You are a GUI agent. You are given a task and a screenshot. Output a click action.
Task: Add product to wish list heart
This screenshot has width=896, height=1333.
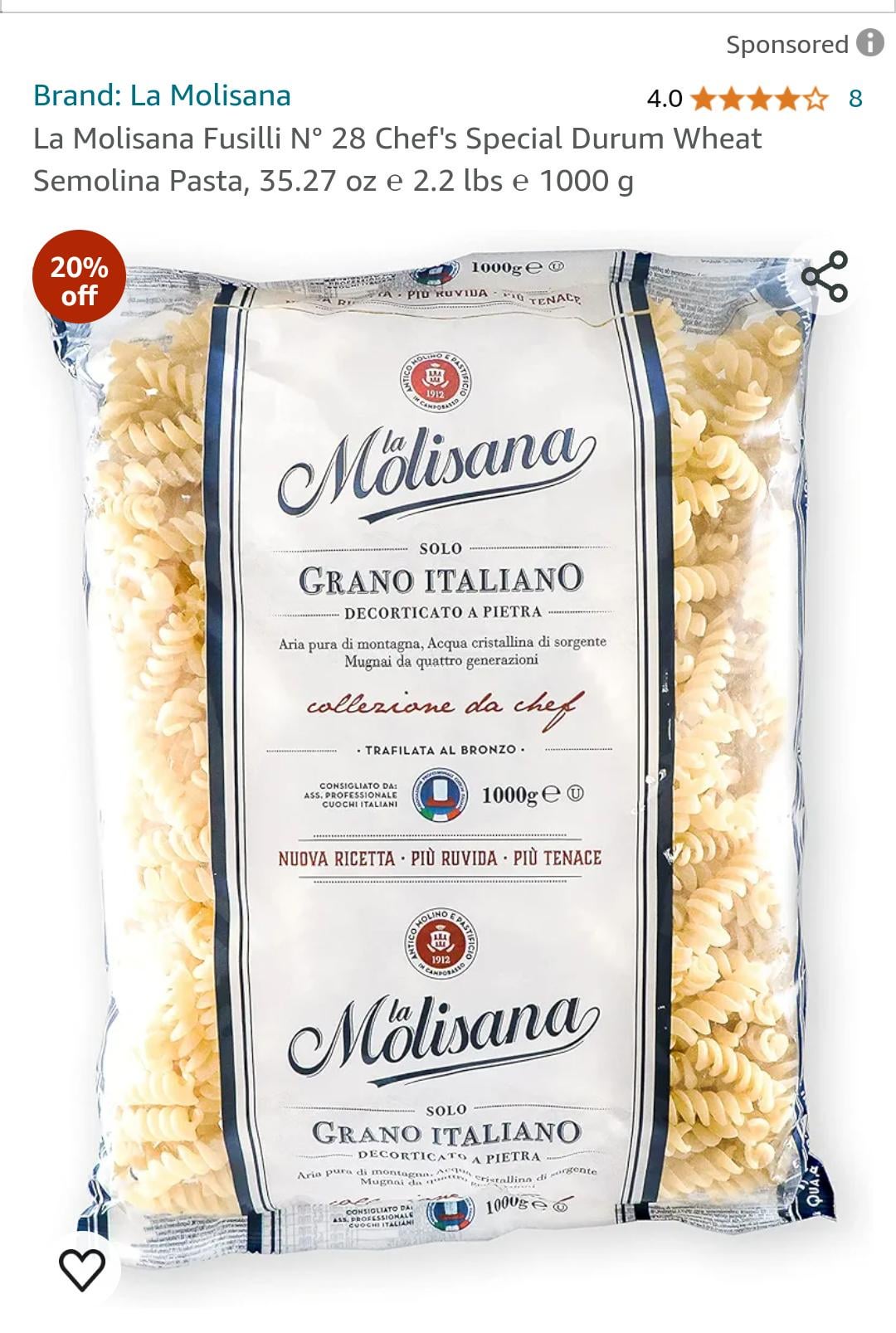tap(81, 1268)
